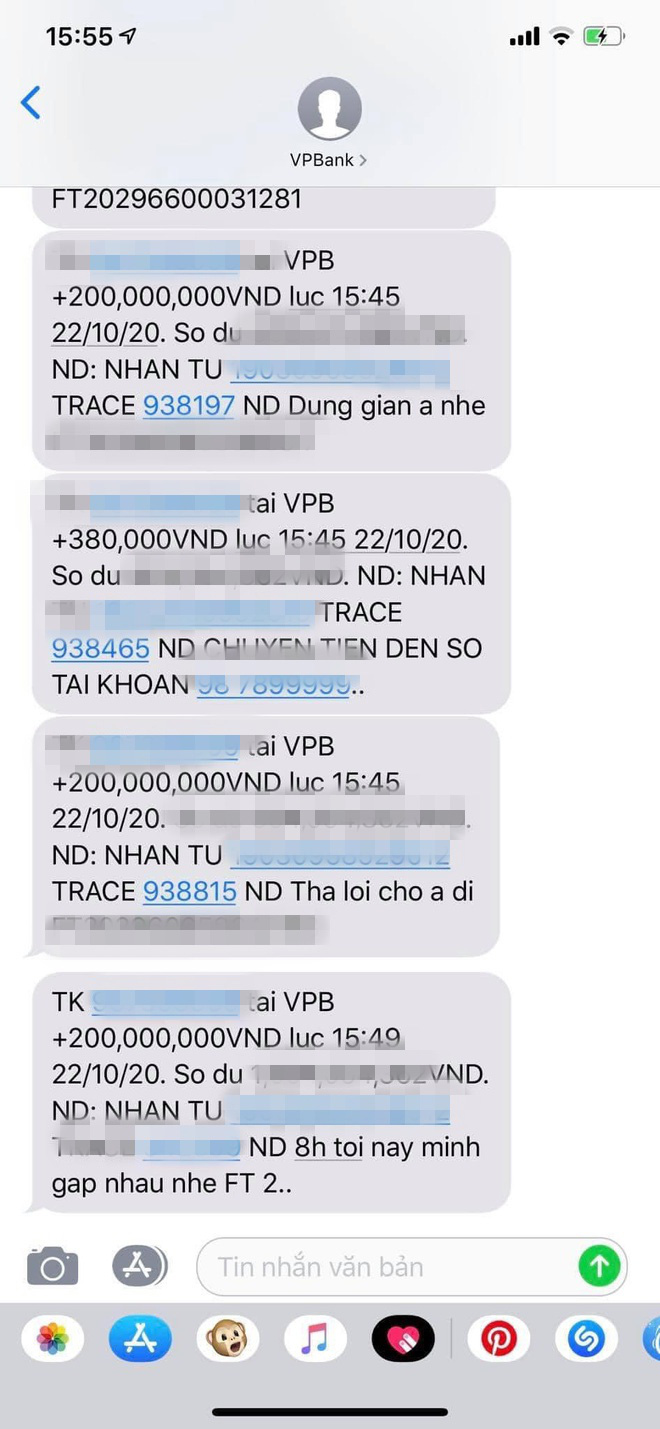Image resolution: width=660 pixels, height=1429 pixels.
Task: Toggle the iMessage apps drawer
Action: click(138, 1267)
